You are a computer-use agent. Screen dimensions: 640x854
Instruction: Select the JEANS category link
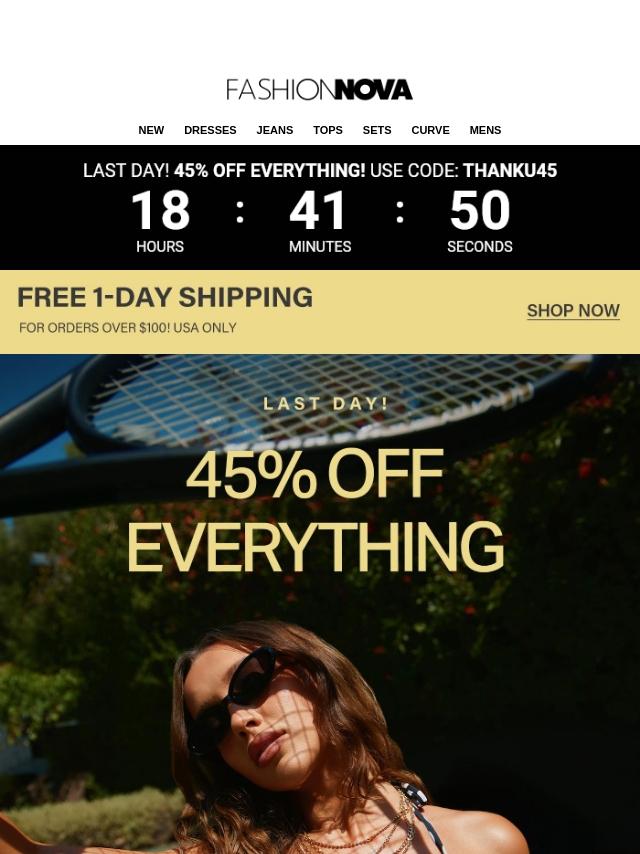coord(275,130)
